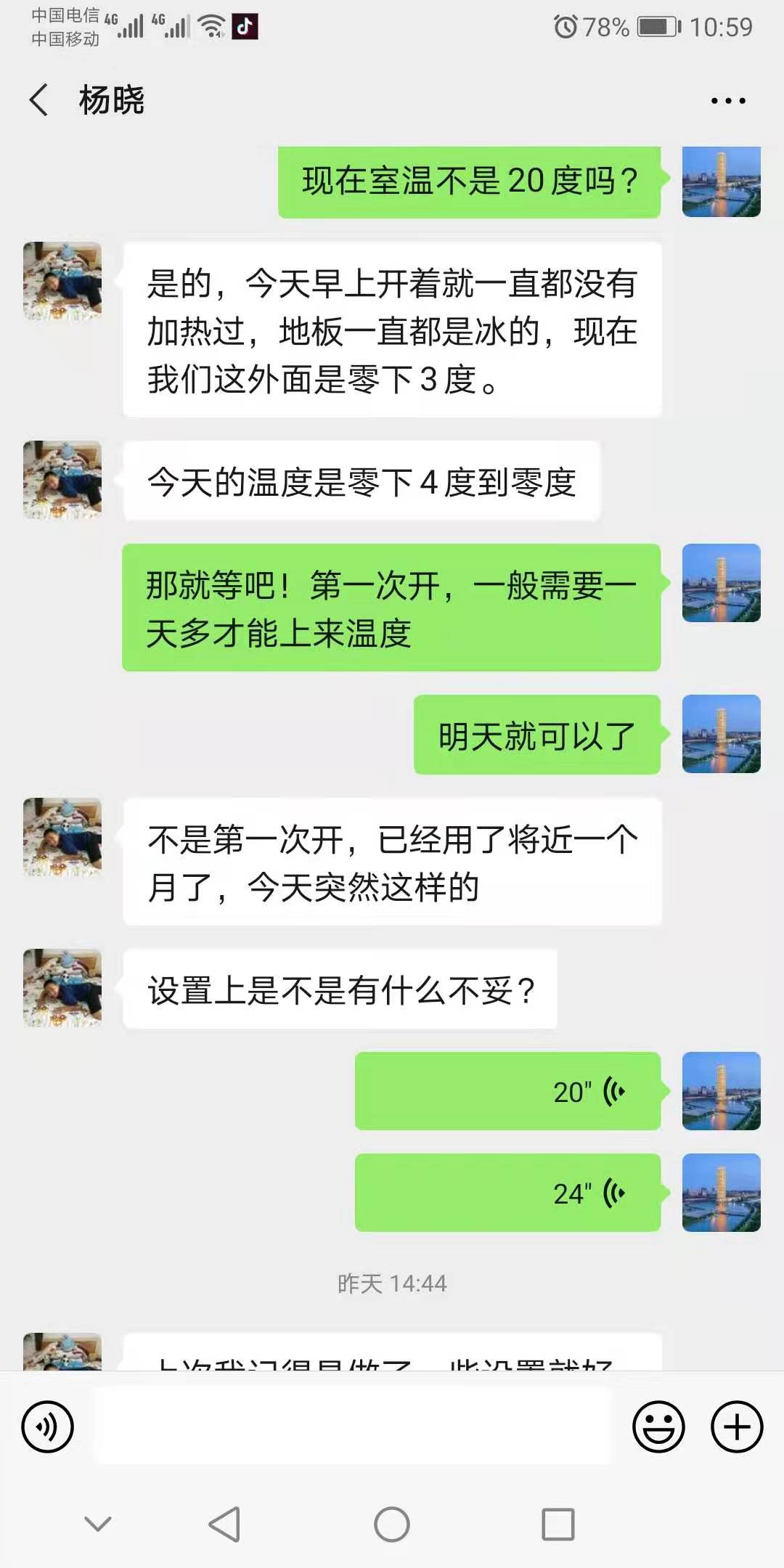Open my profile from the 明天就可以了 message avatar
This screenshot has width=784, height=1568.
point(721,734)
